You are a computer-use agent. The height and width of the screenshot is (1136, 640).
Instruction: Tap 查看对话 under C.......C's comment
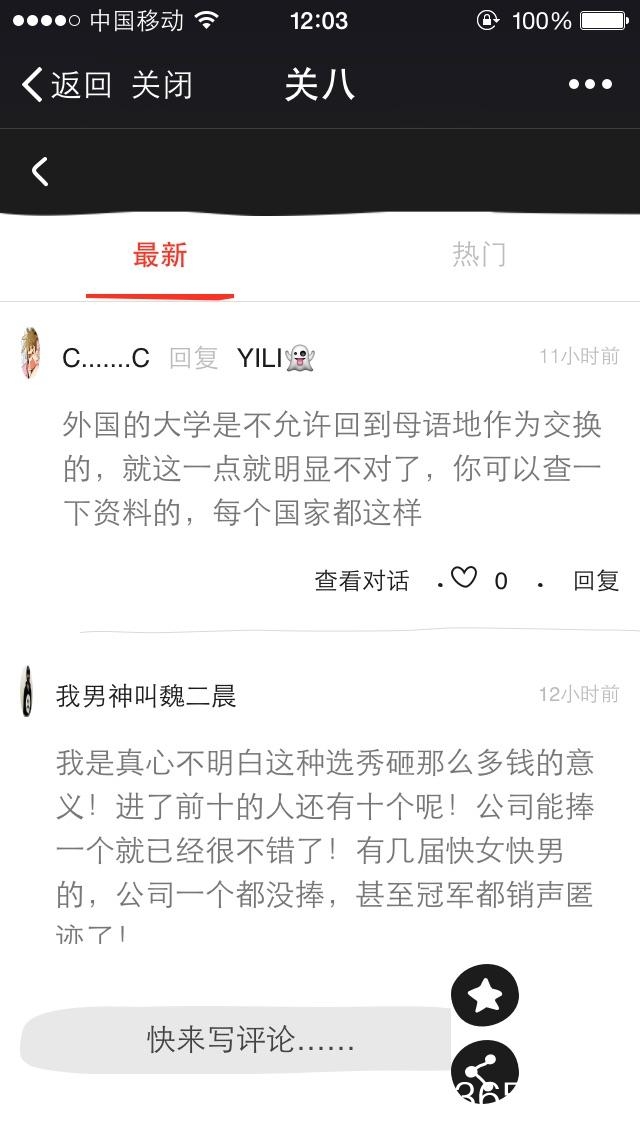[x=362, y=581]
